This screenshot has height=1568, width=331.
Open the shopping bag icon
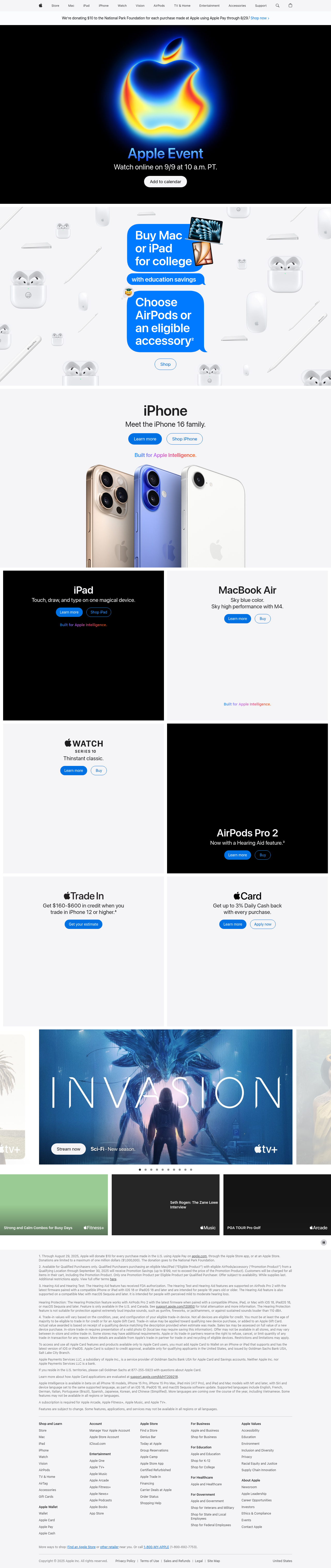tap(290, 5)
